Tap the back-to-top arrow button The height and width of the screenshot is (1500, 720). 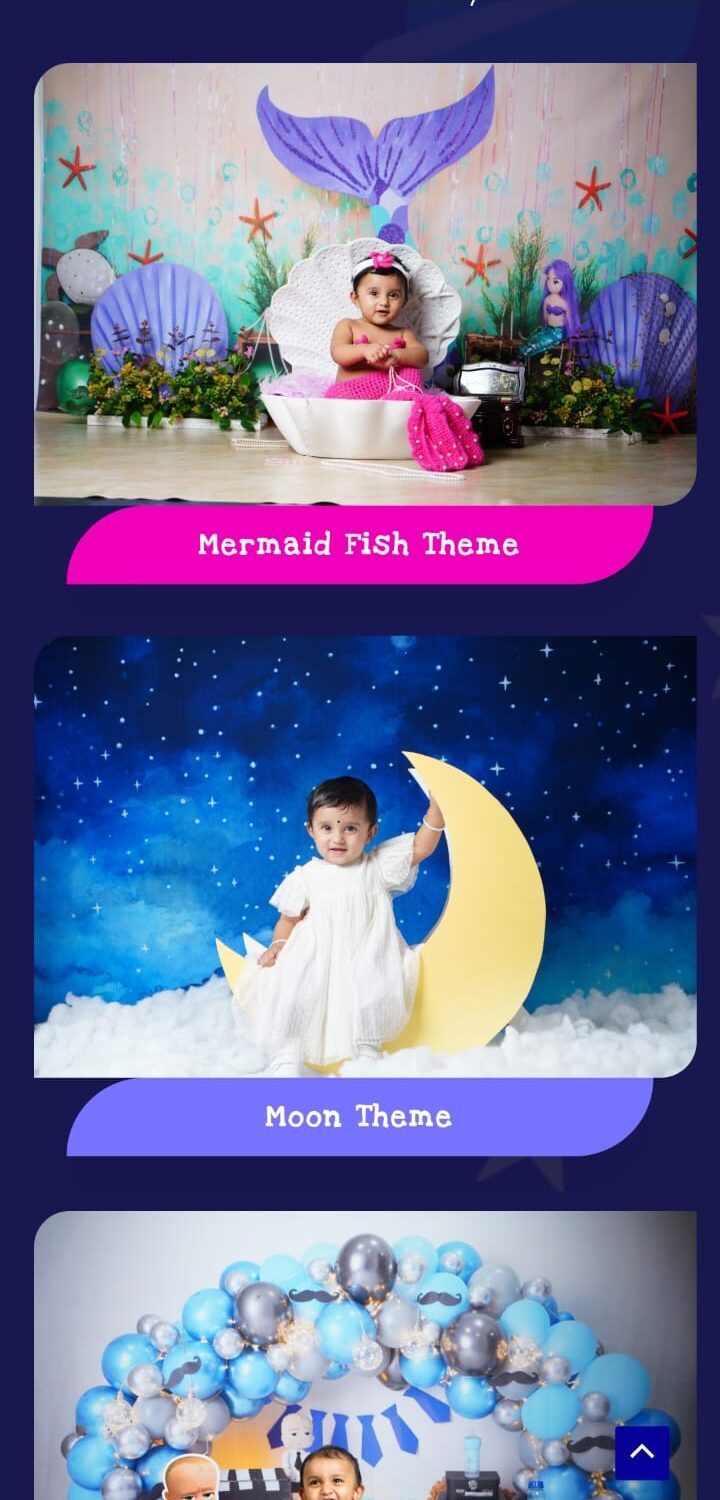(642, 1452)
